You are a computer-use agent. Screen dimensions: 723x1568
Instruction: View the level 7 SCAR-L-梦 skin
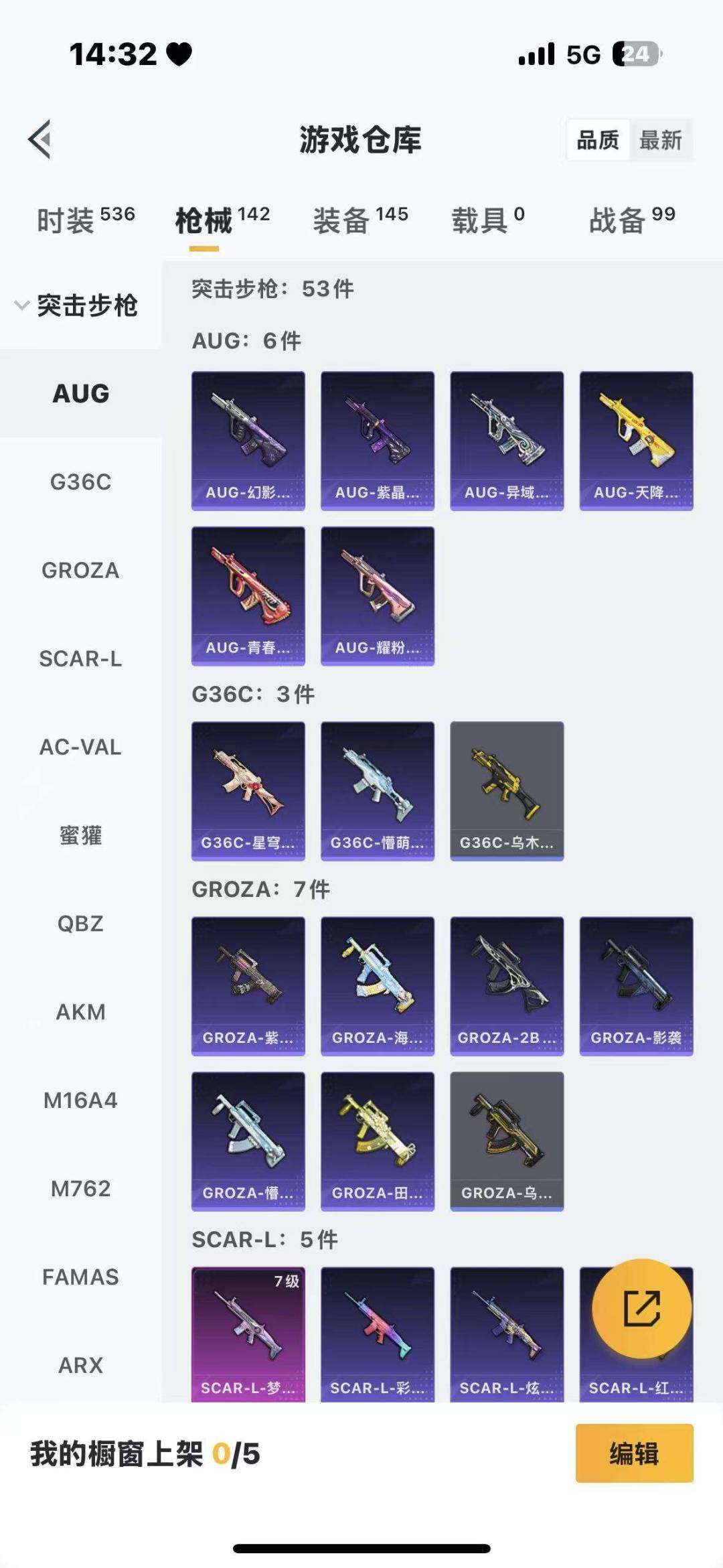[248, 1333]
